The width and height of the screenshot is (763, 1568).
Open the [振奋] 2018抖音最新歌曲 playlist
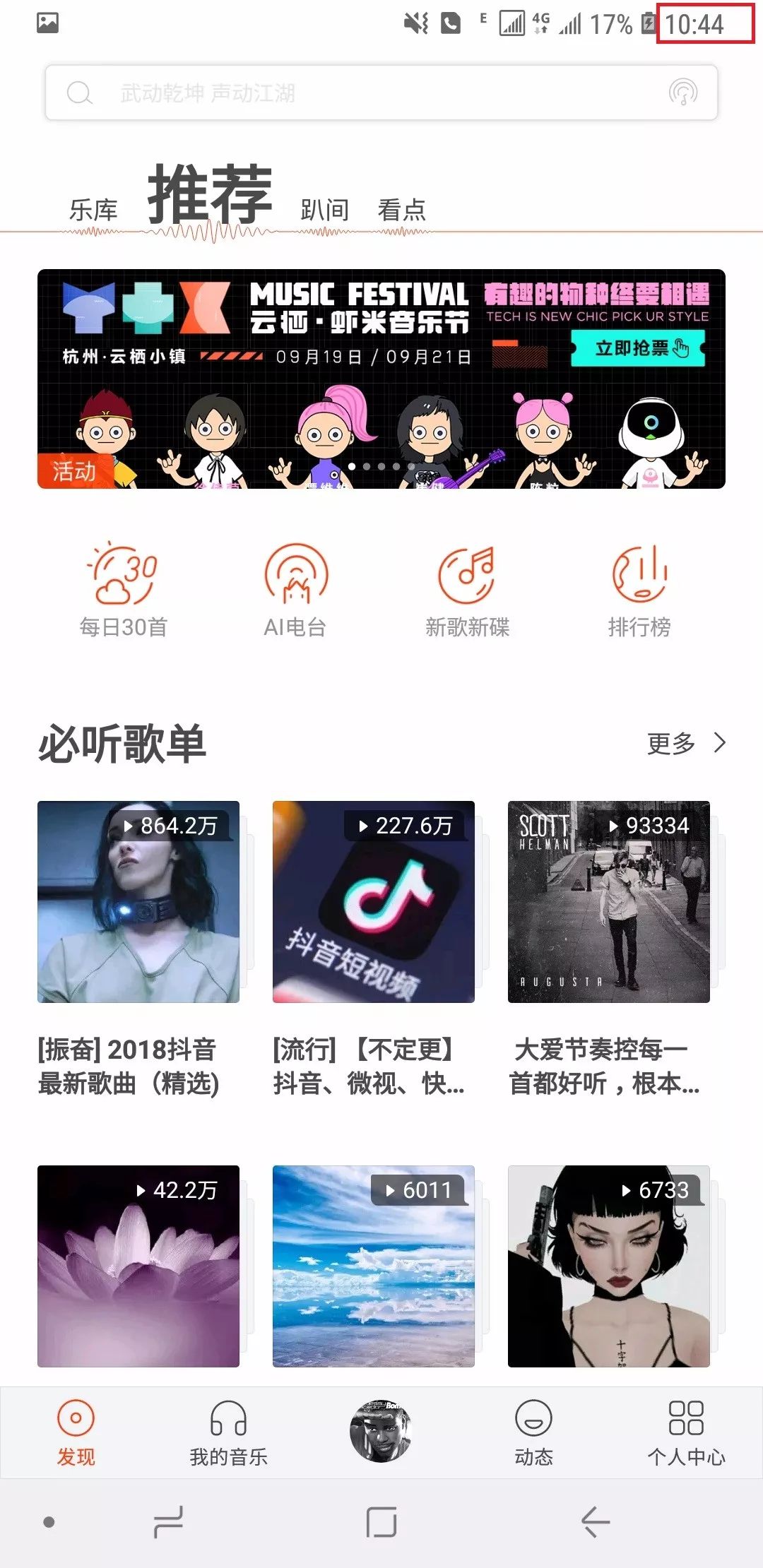pyautogui.click(x=138, y=901)
